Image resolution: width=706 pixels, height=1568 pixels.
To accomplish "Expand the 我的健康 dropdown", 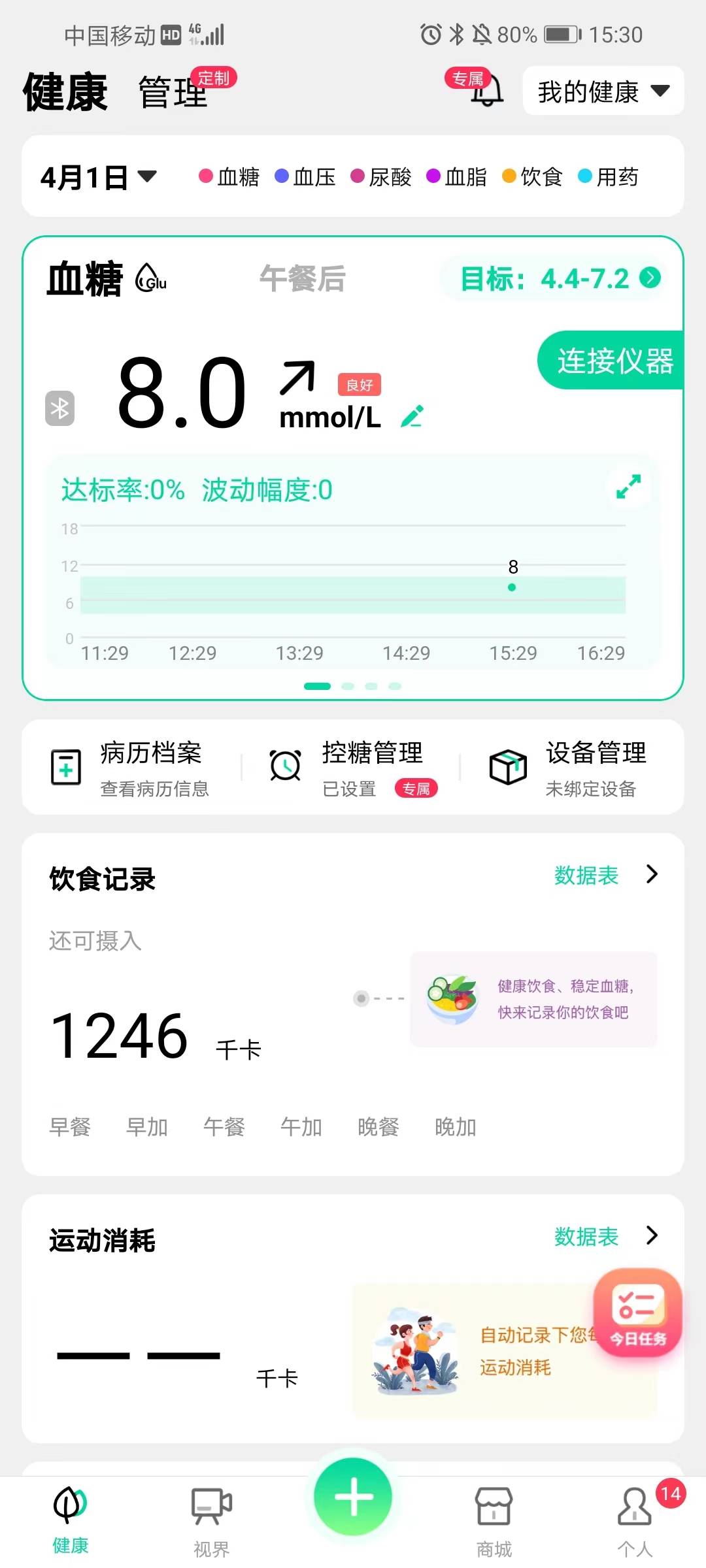I will point(603,91).
